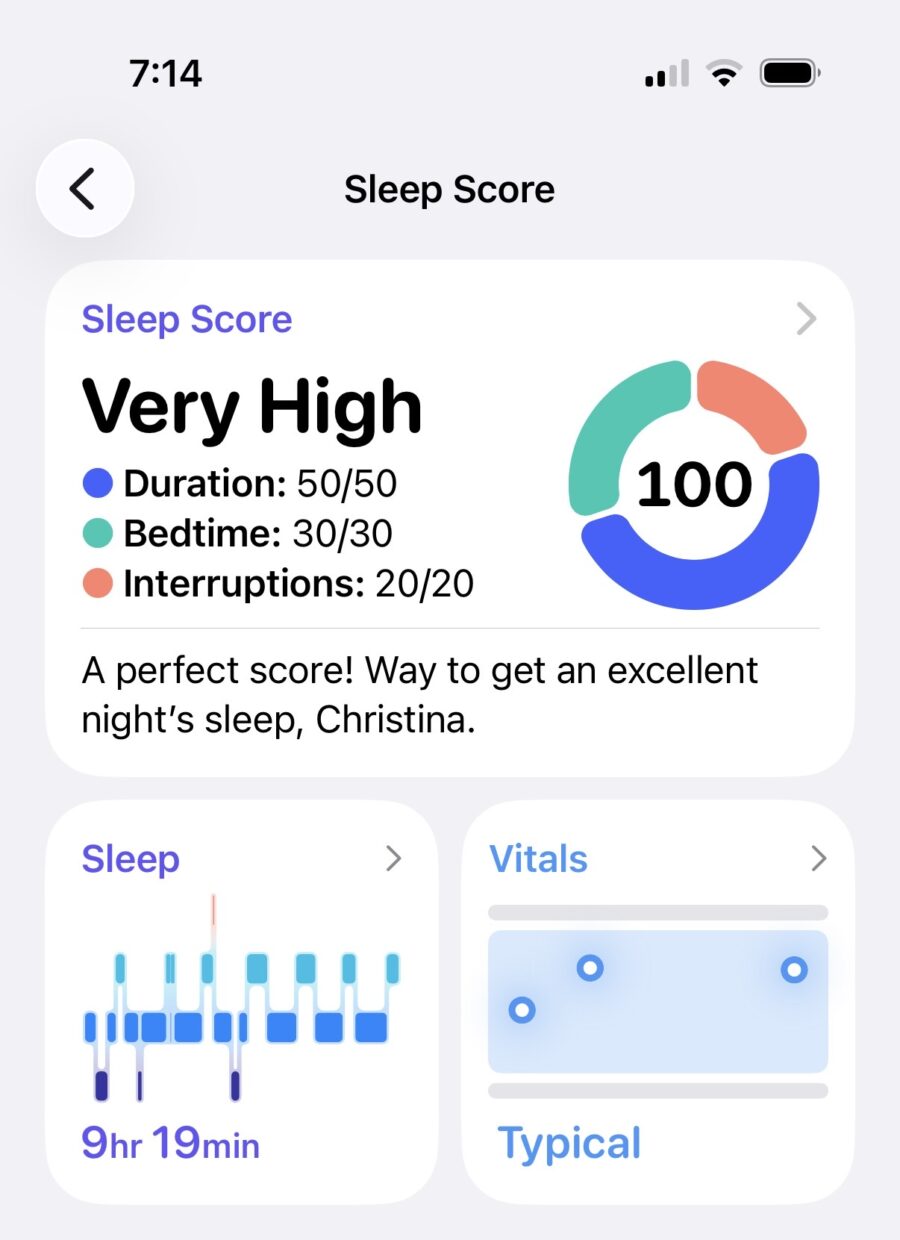Viewport: 900px width, 1240px height.
Task: Open the Sleep card showing 9hr 19min
Action: (242, 1002)
